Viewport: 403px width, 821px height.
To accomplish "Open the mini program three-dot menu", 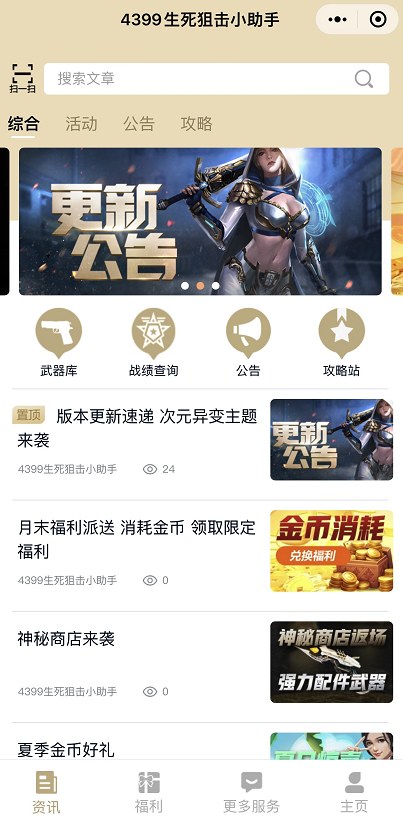I will tap(337, 20).
